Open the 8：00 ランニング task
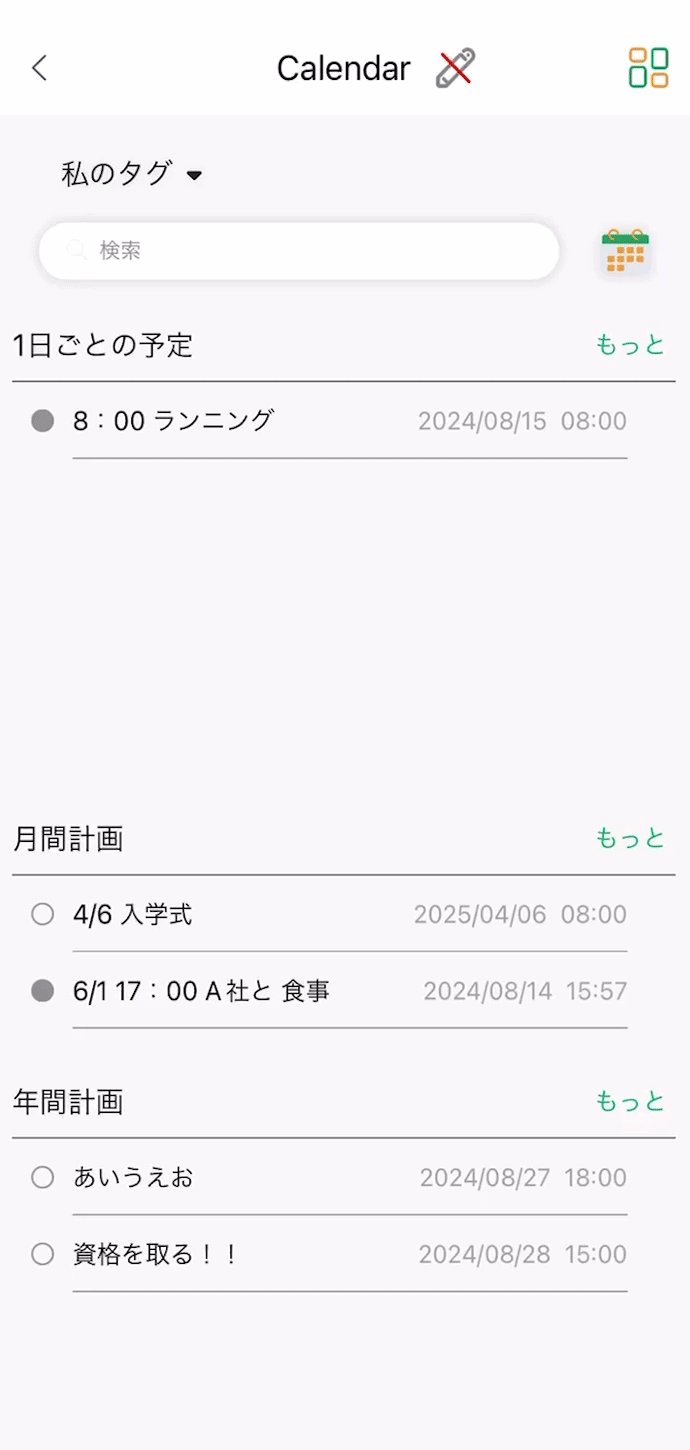The width and height of the screenshot is (690, 1450). [x=174, y=421]
